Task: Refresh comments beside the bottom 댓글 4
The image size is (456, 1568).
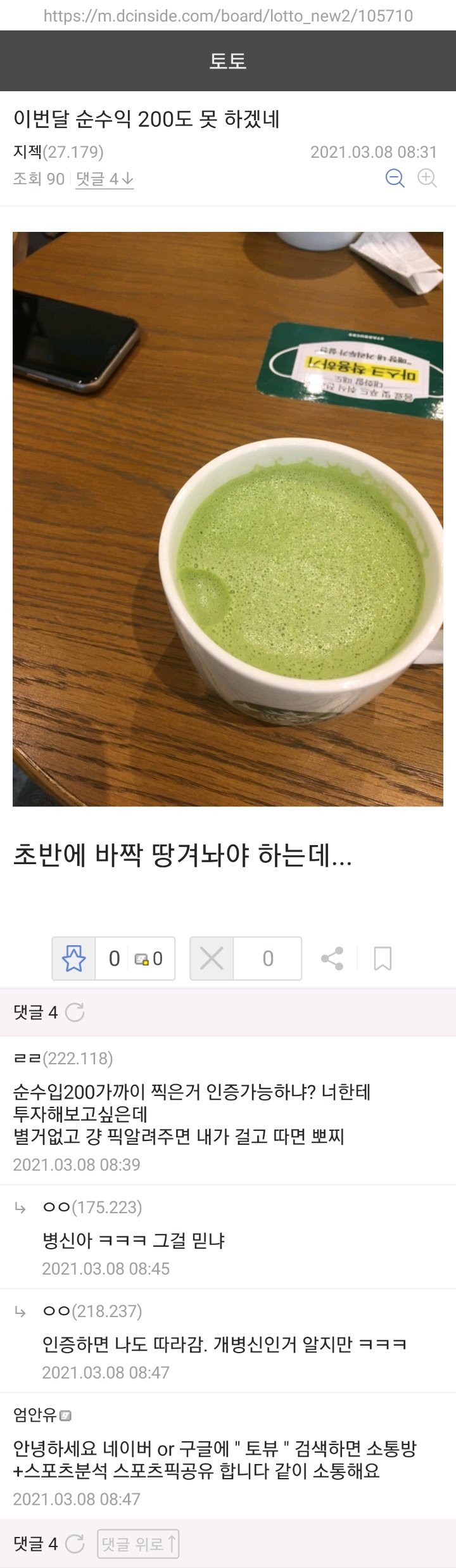Action: click(75, 1544)
